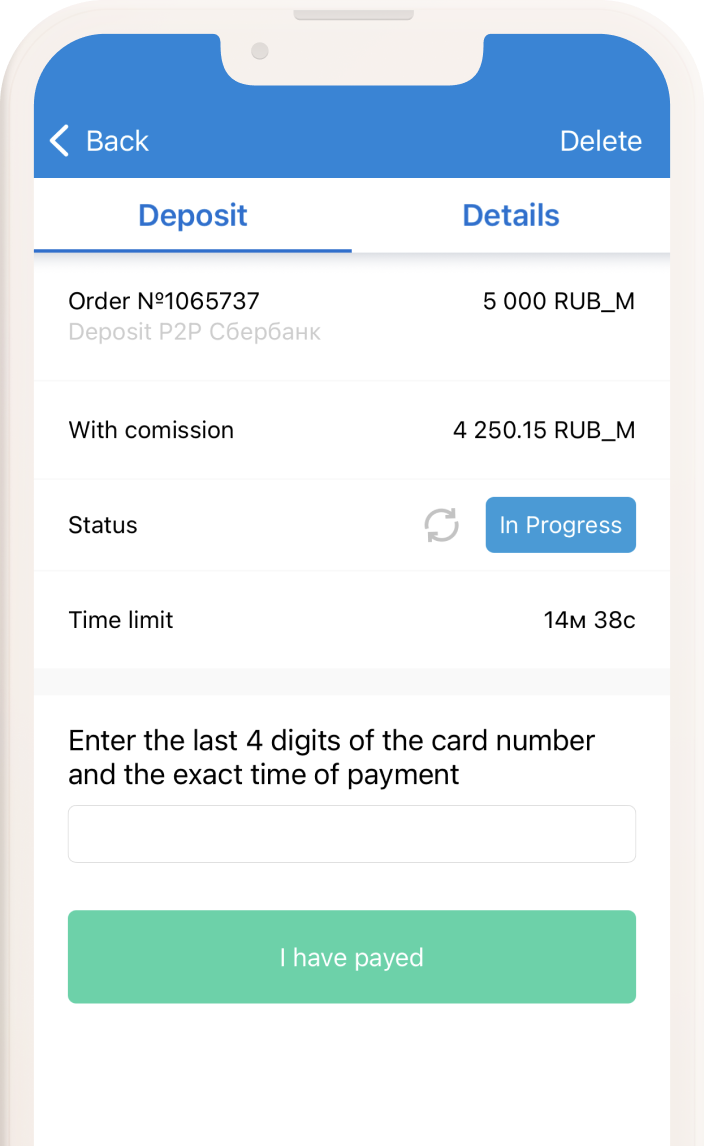
Task: Select the Deposit tab
Action: [x=193, y=215]
